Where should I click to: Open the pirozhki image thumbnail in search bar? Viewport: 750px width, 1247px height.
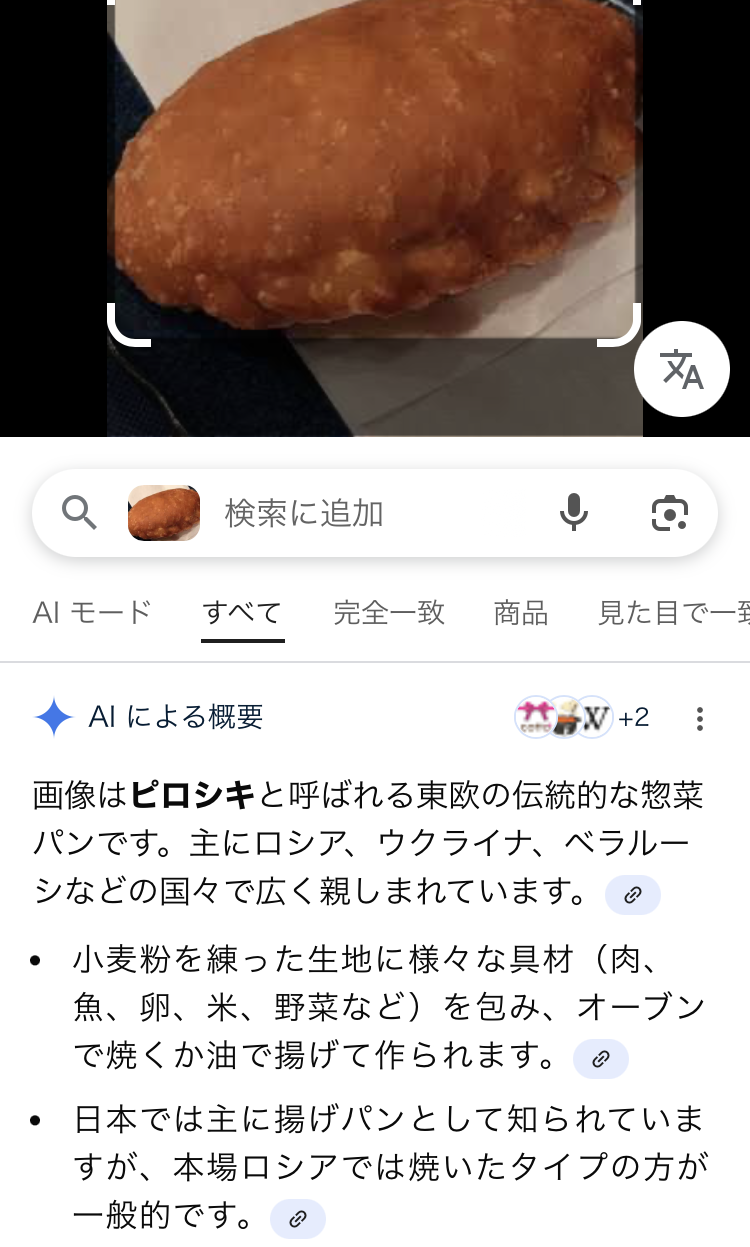point(164,513)
